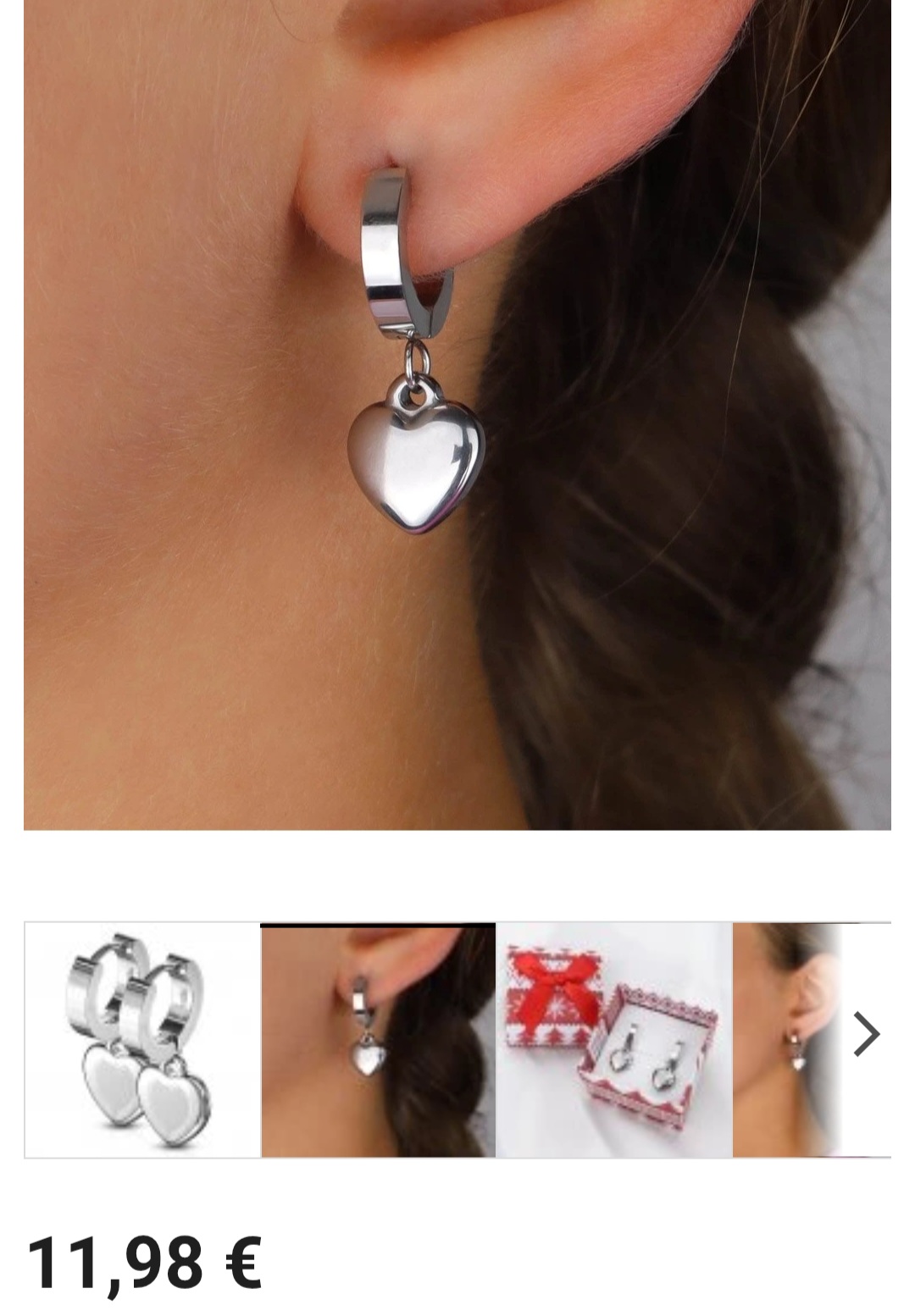Open the main earring product image
Viewport: 915px width, 1316px height.
click(457, 415)
